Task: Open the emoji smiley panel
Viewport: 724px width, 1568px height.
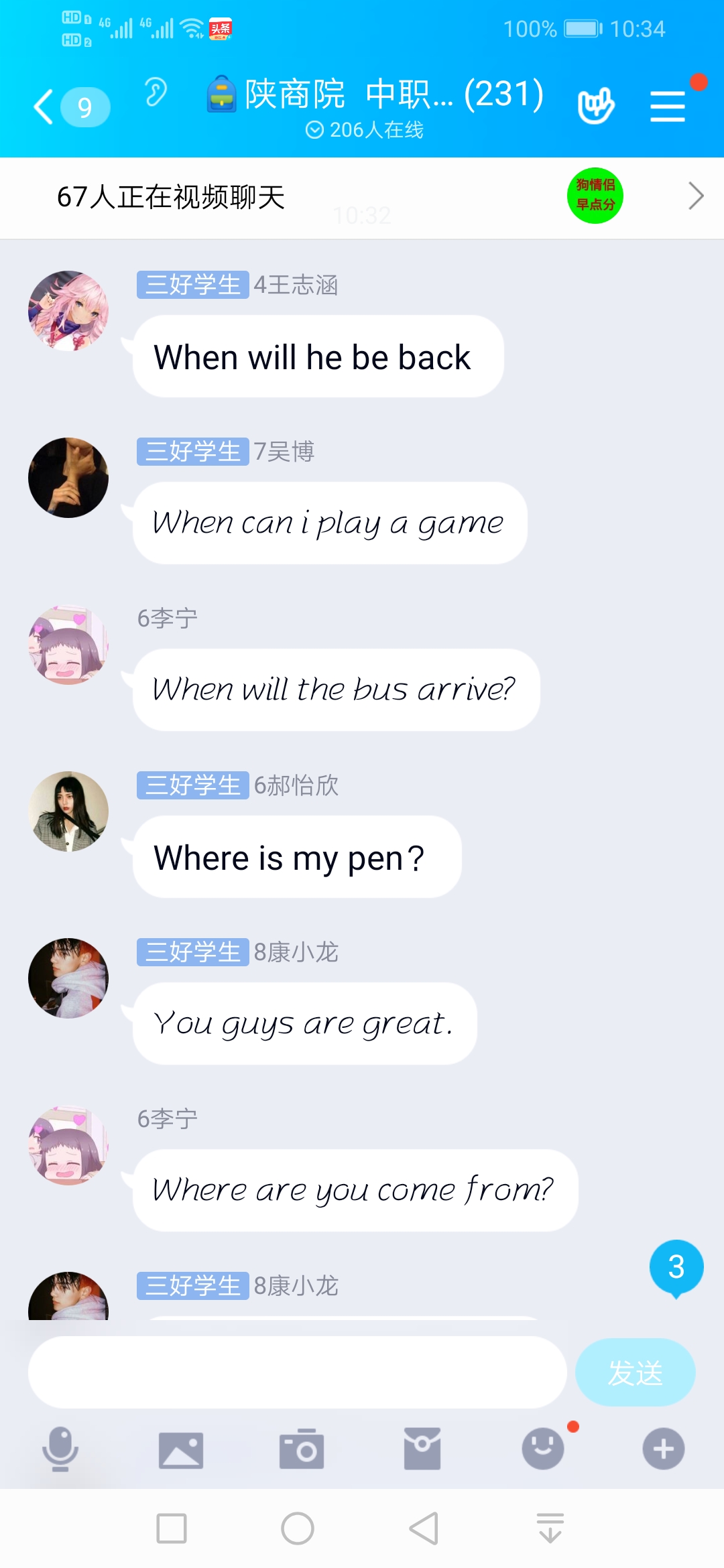Action: pos(543,1449)
